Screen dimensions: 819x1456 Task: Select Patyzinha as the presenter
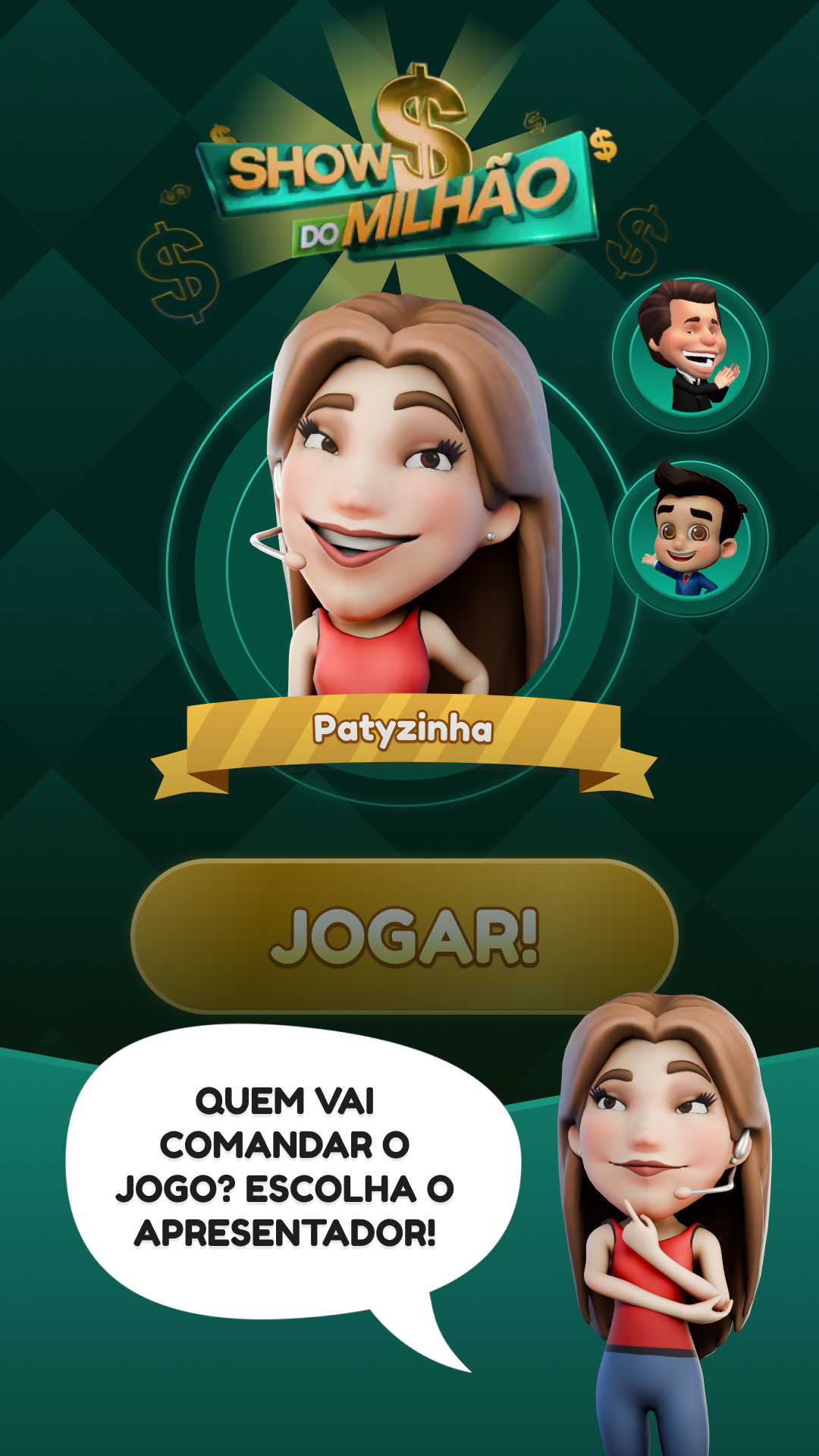404,546
